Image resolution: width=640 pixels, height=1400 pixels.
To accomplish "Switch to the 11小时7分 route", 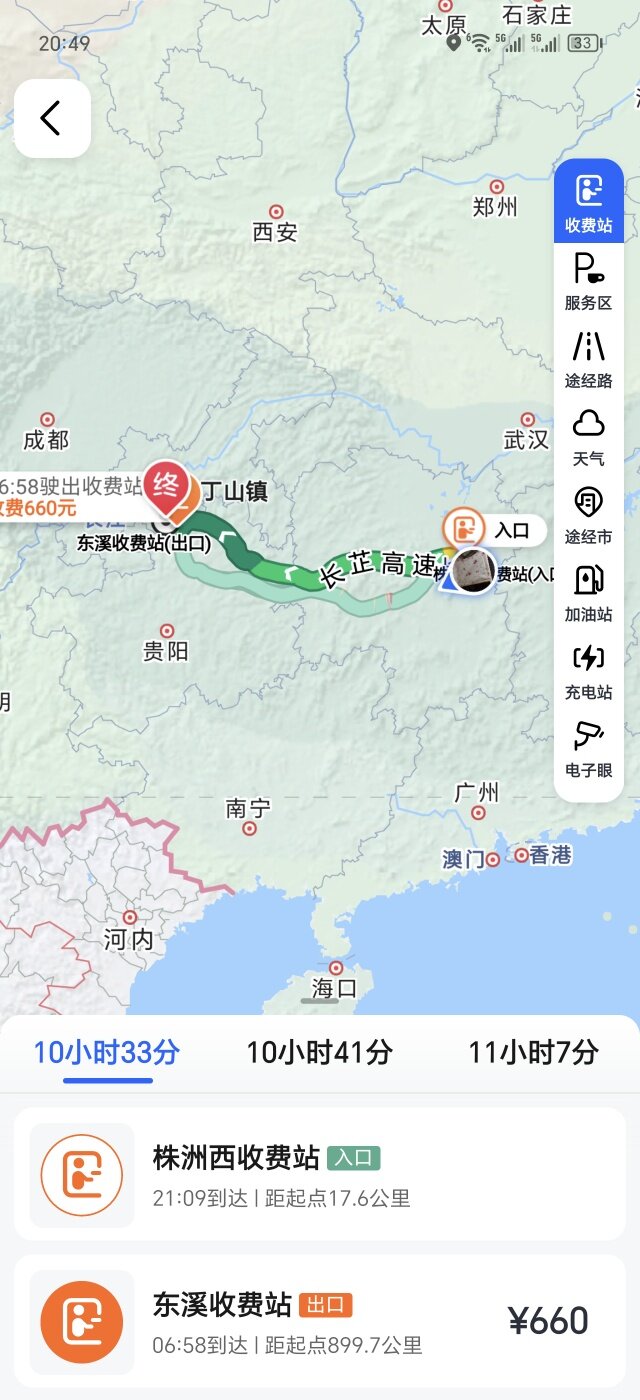I will [533, 1053].
